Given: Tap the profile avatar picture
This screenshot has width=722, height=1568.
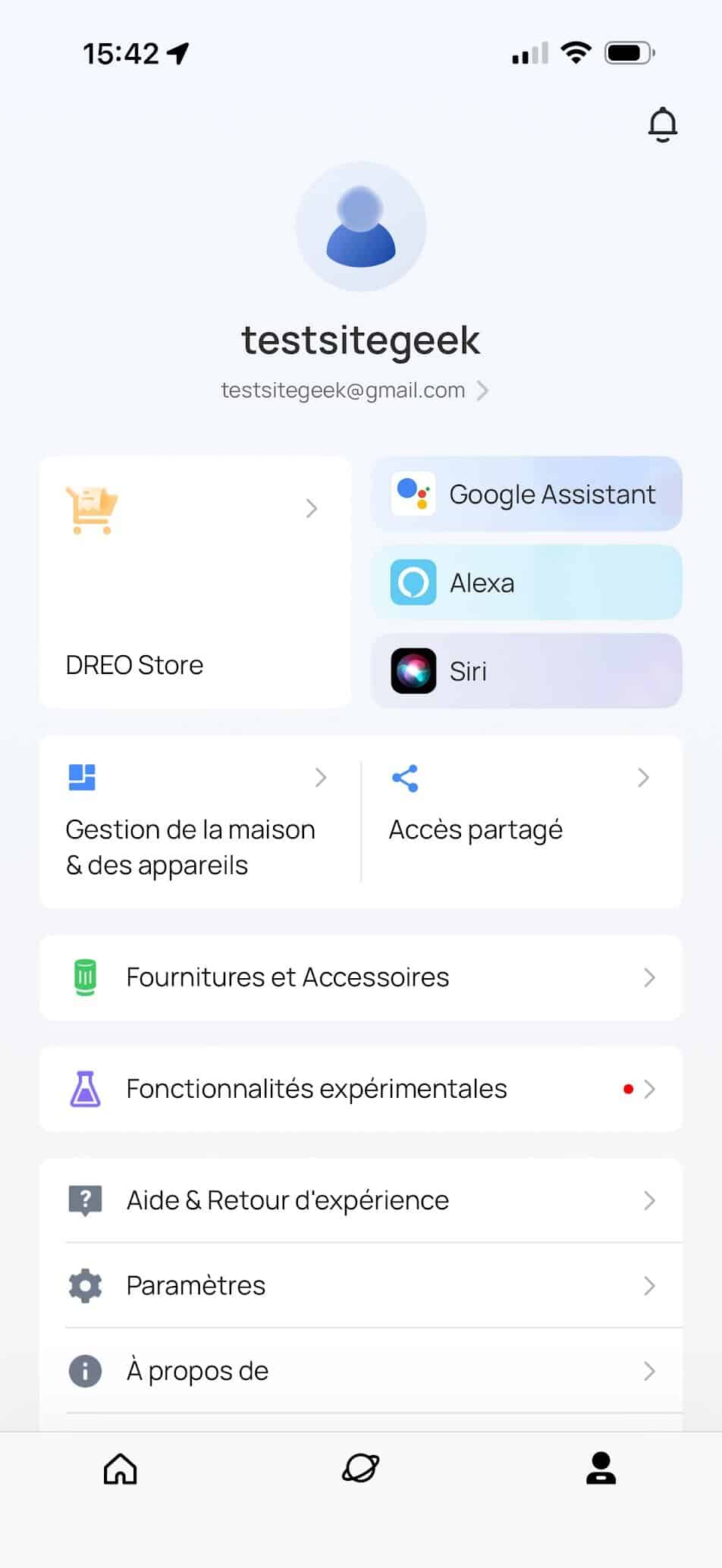Looking at the screenshot, I should coord(361,227).
